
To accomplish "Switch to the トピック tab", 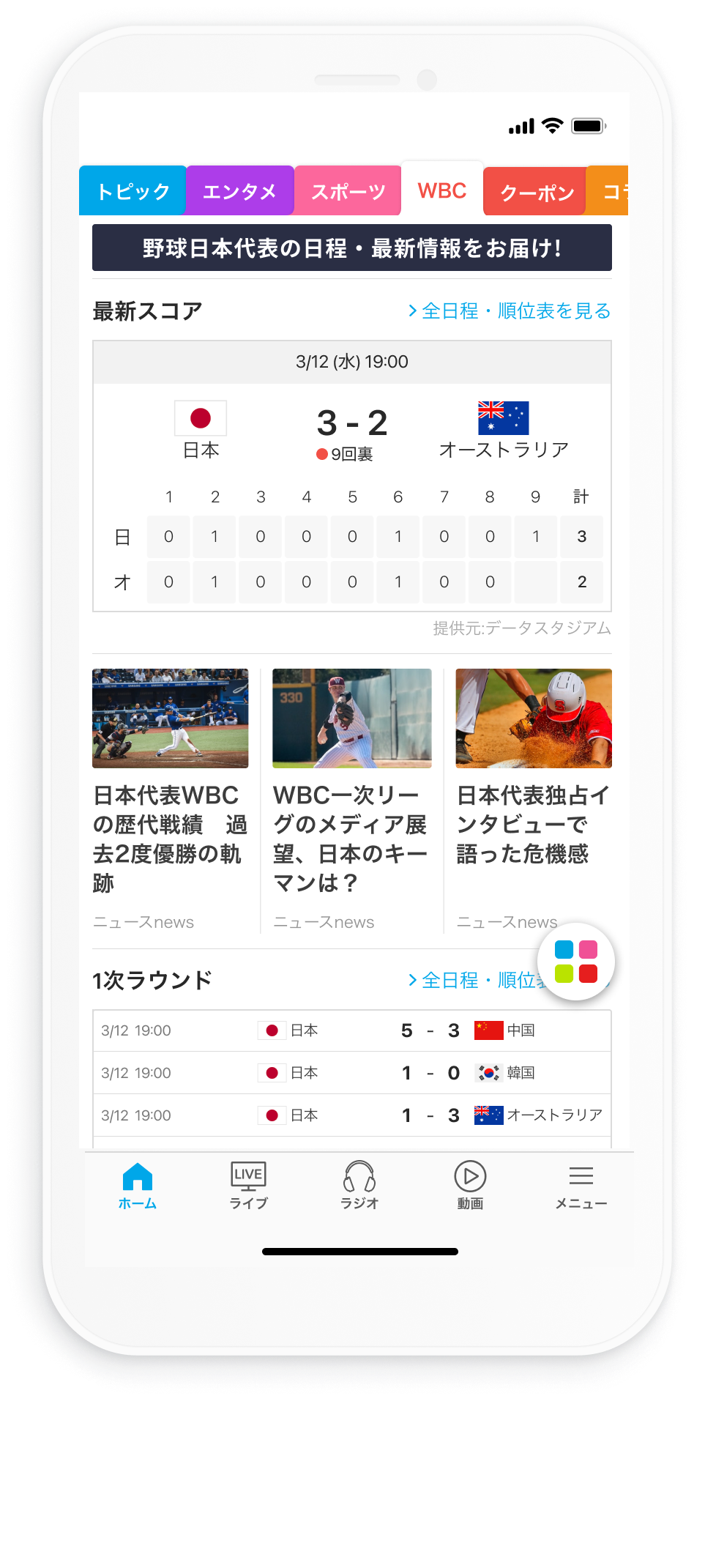I will (x=133, y=190).
